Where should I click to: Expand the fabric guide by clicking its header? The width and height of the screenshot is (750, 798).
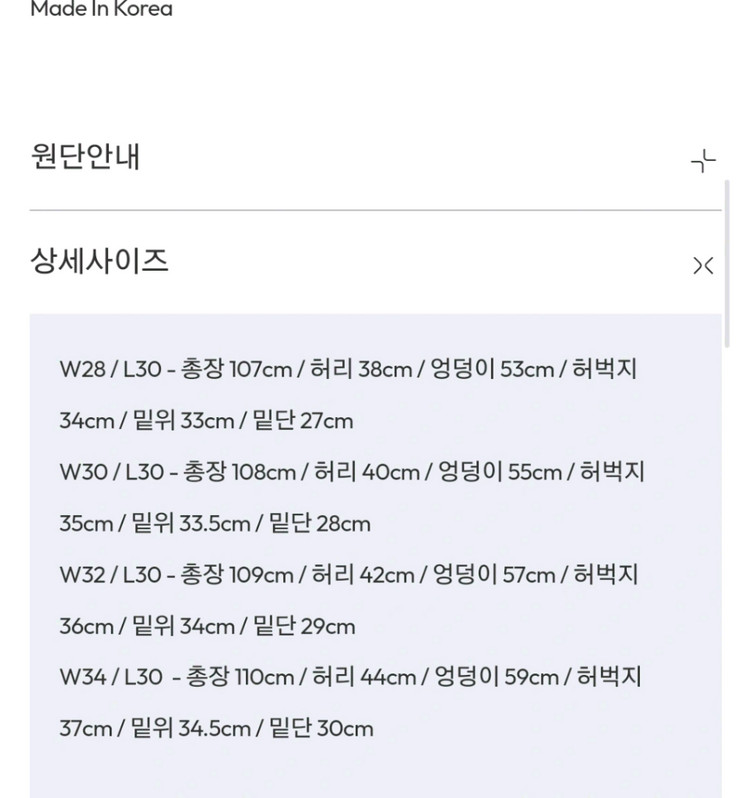pyautogui.click(x=86, y=157)
